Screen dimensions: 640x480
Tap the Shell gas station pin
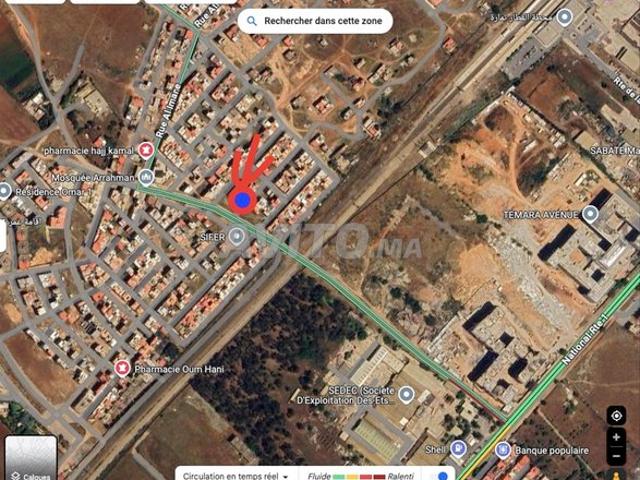(x=458, y=448)
